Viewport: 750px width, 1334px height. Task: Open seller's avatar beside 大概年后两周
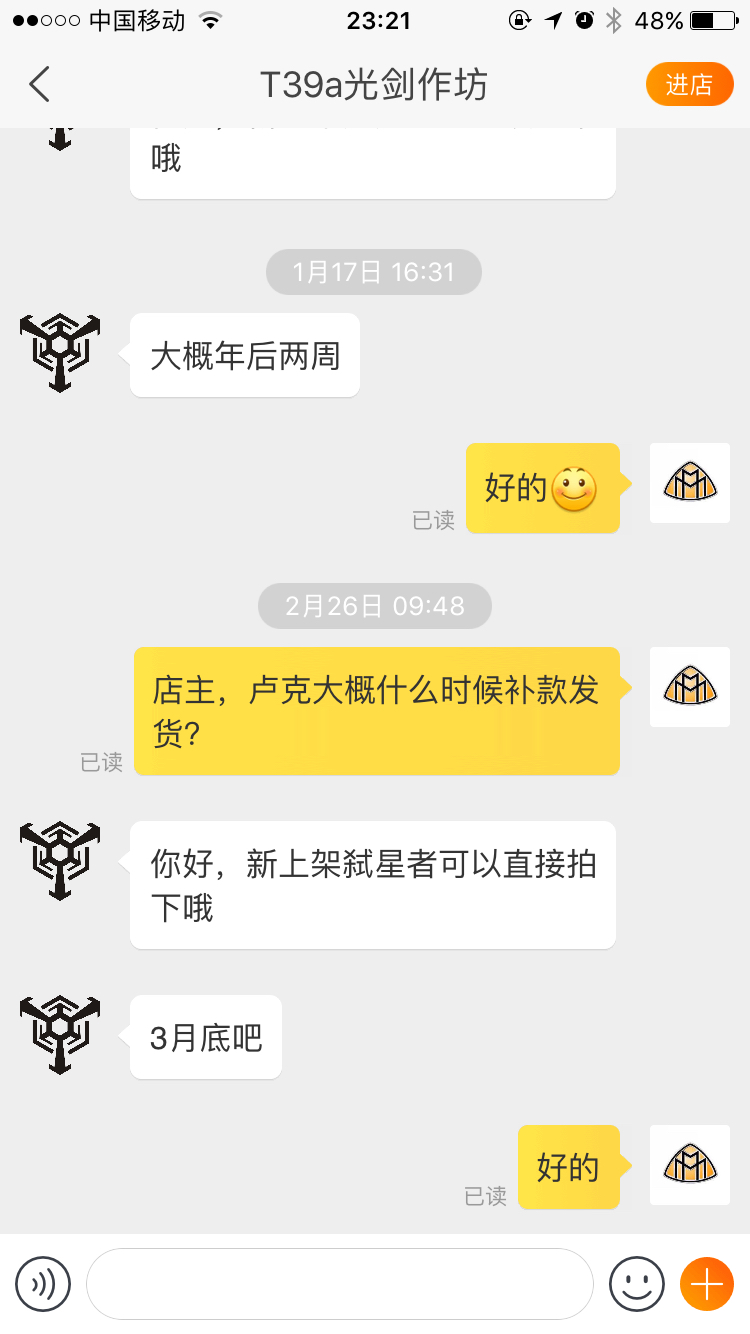60,353
